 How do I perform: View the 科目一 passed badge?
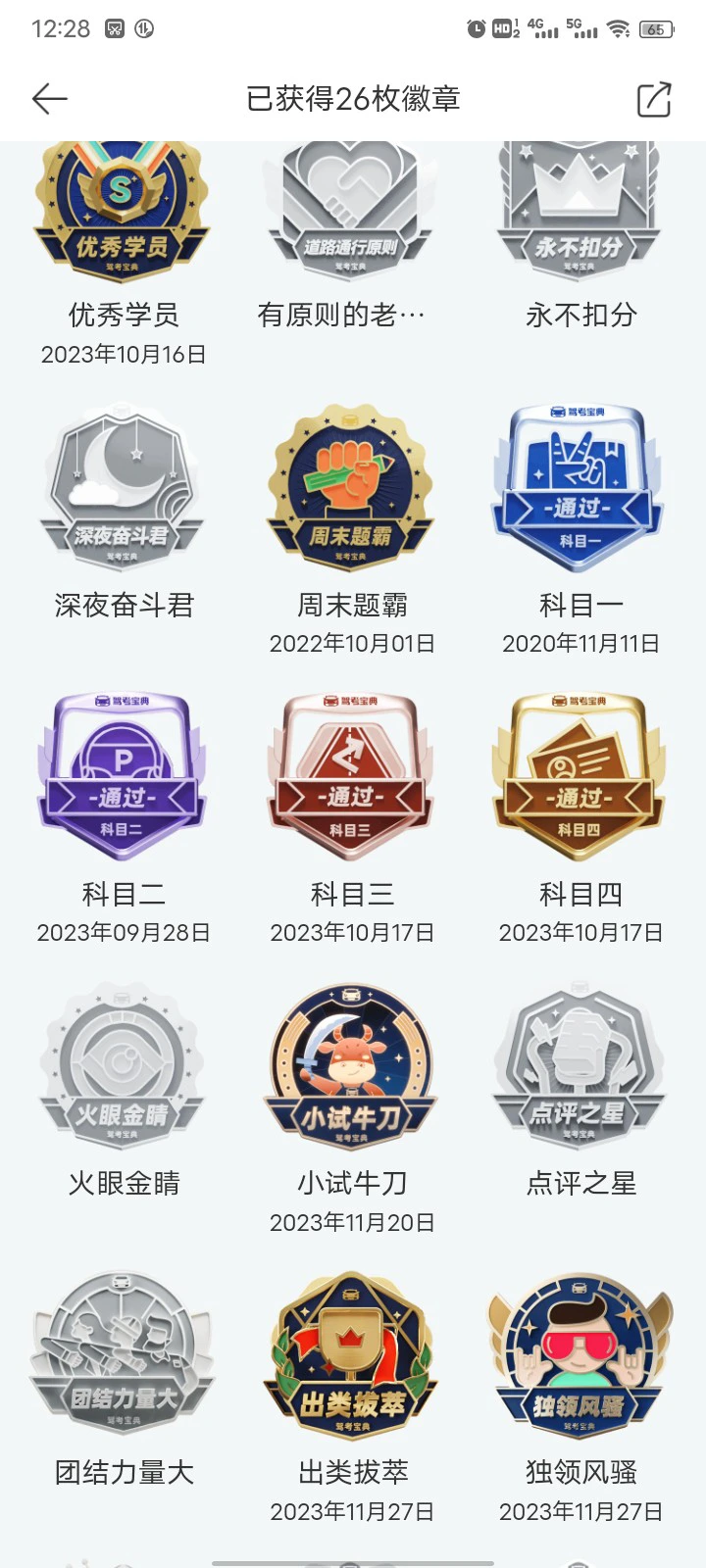coord(580,488)
